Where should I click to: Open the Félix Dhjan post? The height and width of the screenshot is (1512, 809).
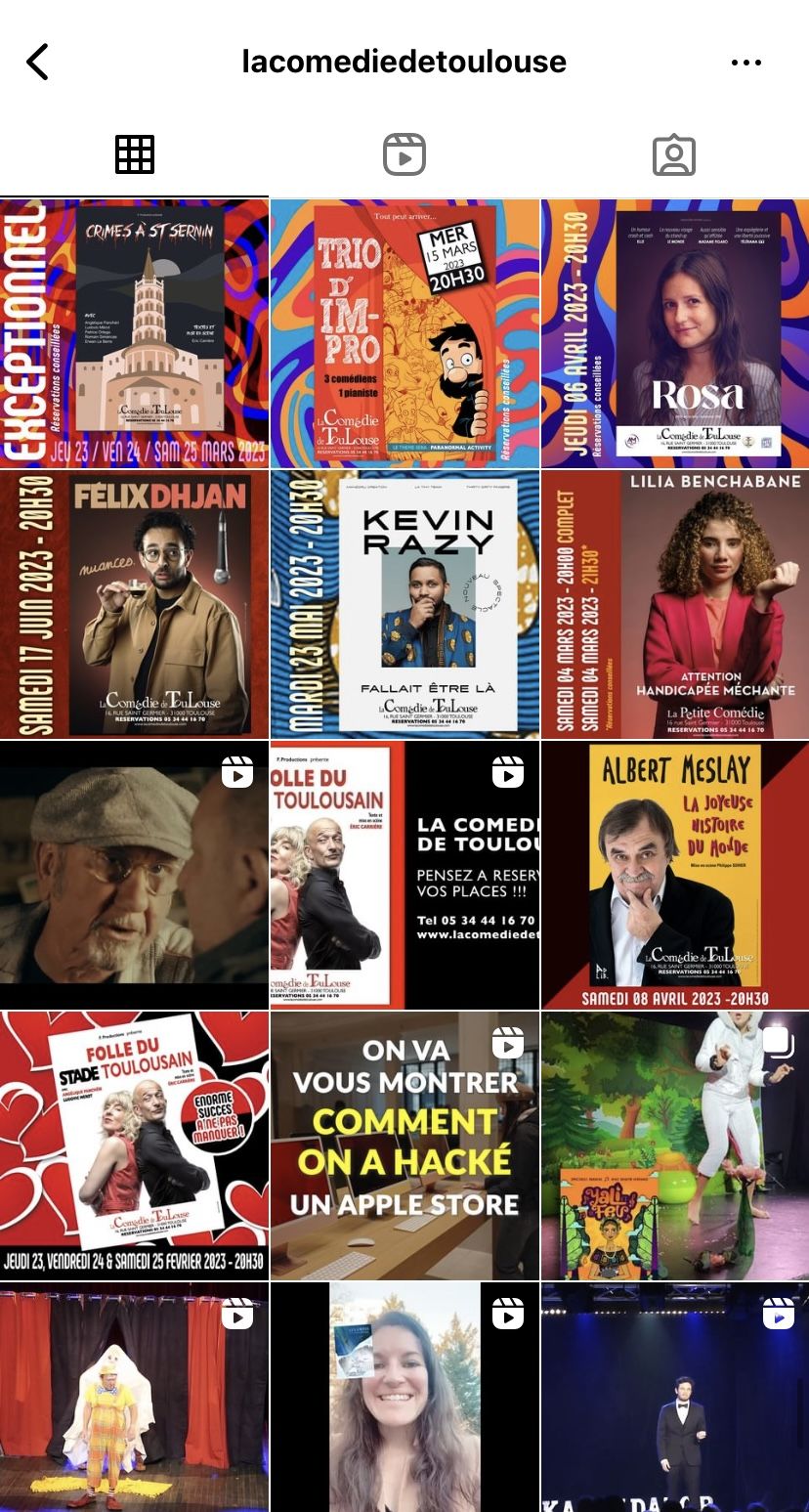click(x=134, y=604)
